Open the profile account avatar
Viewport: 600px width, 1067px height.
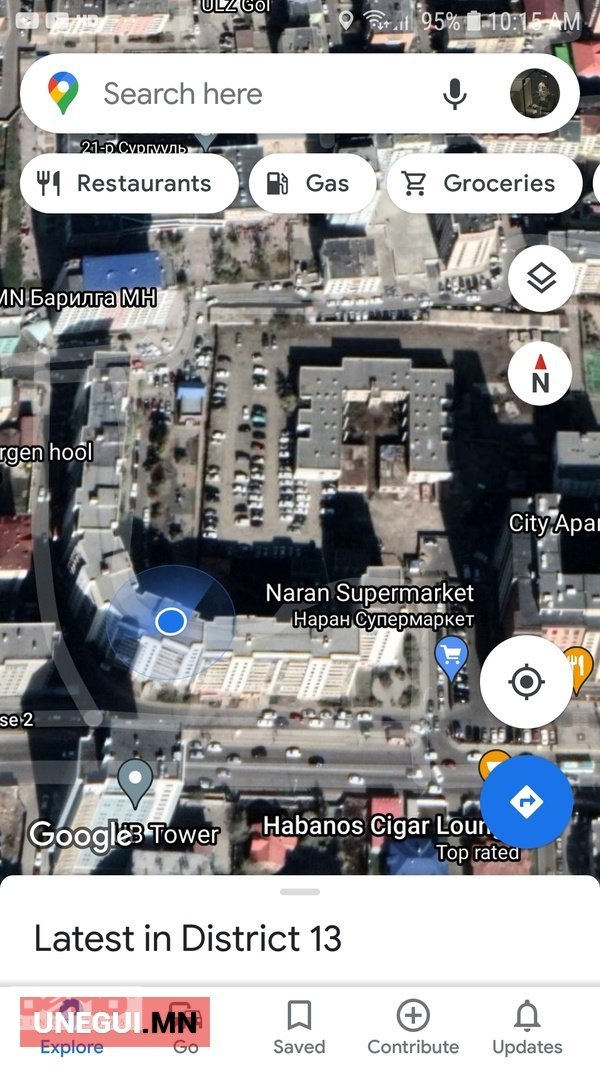[x=535, y=94]
